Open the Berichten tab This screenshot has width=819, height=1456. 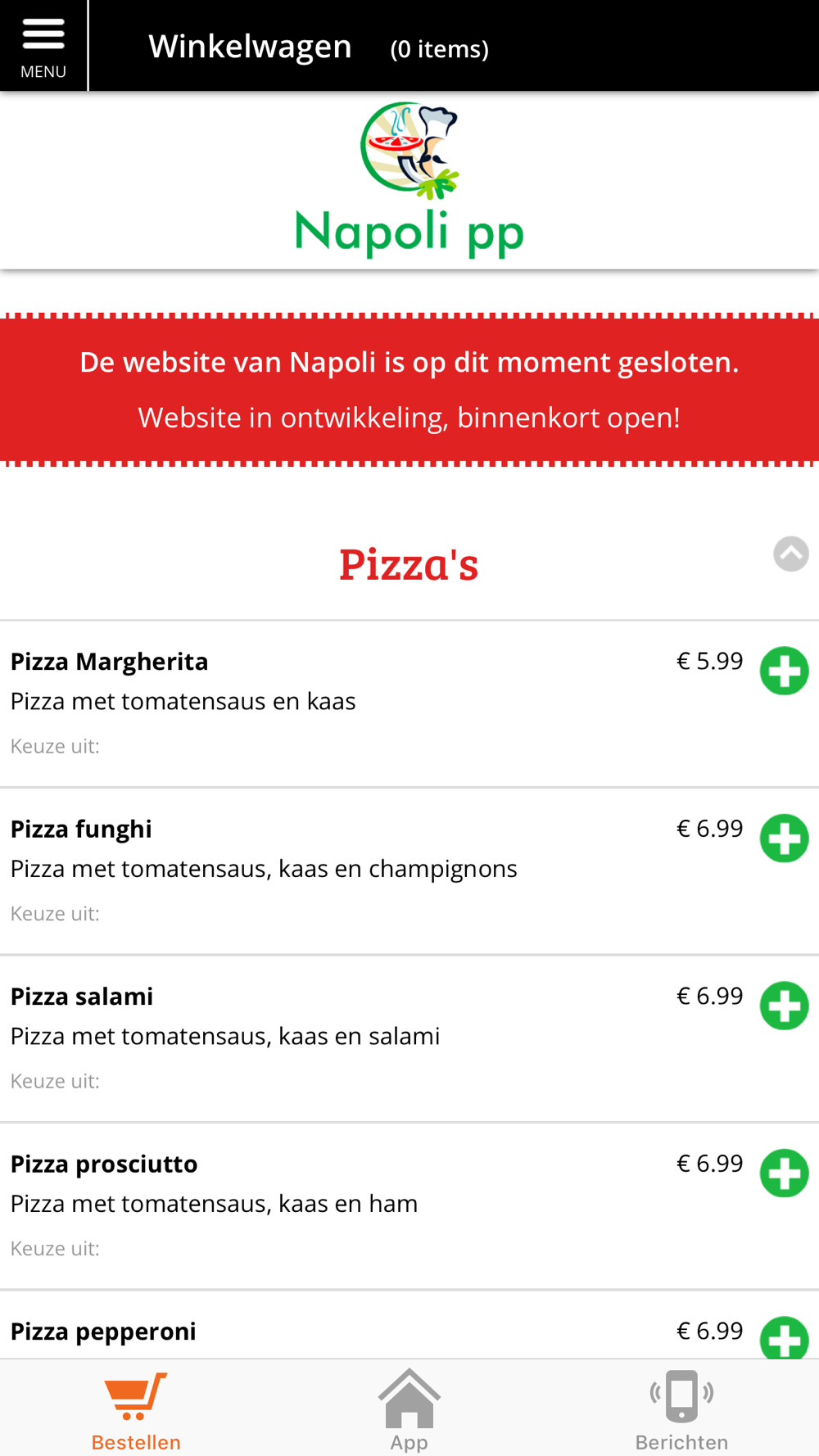click(681, 1409)
